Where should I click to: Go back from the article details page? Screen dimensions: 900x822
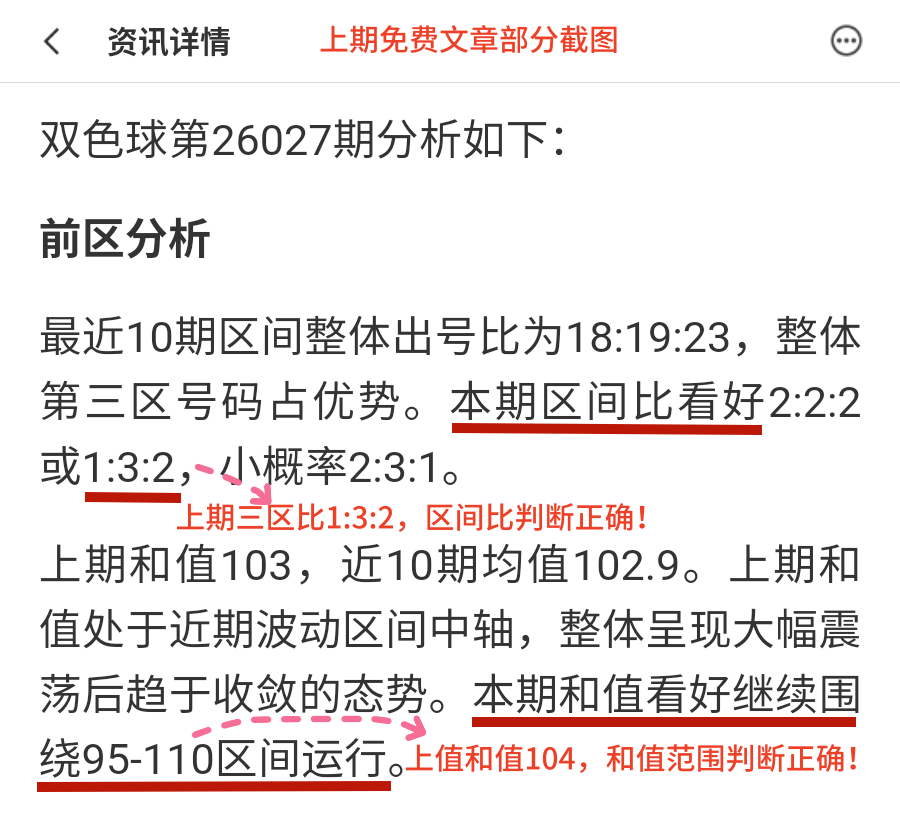tap(52, 41)
